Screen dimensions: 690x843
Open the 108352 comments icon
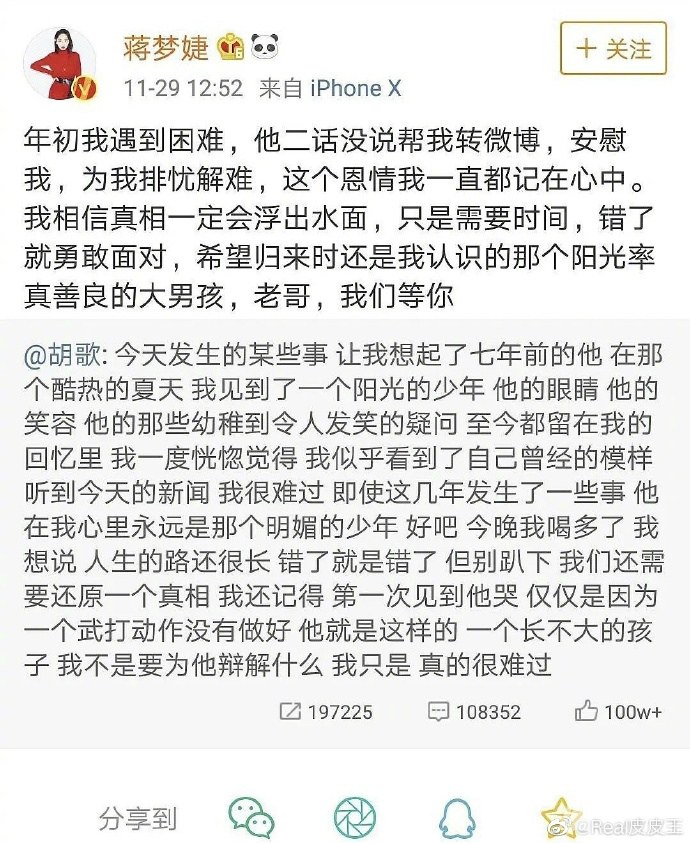tap(438, 712)
